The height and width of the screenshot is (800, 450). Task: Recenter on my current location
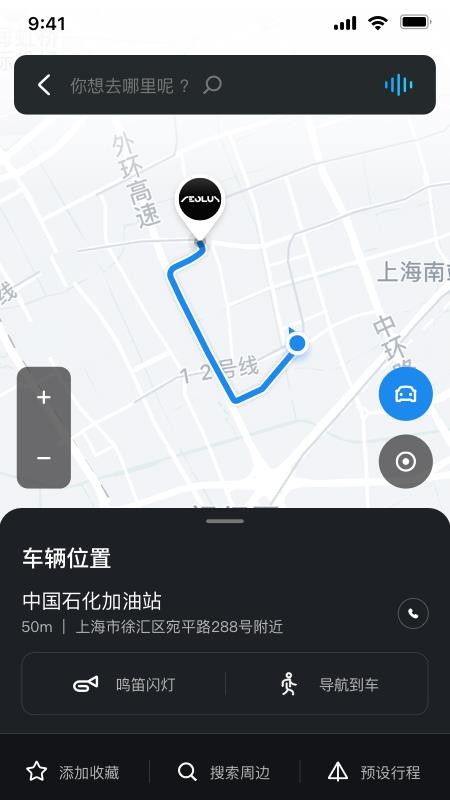click(406, 461)
